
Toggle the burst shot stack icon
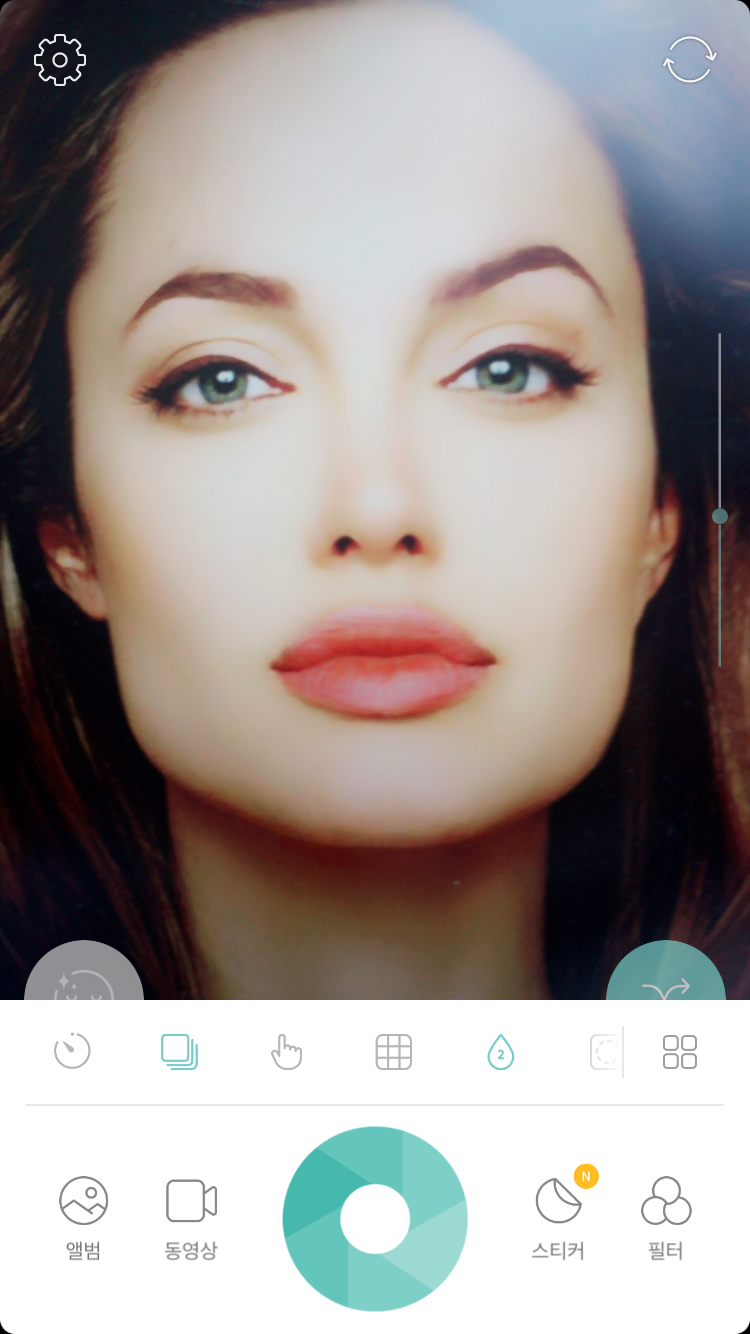(180, 1052)
